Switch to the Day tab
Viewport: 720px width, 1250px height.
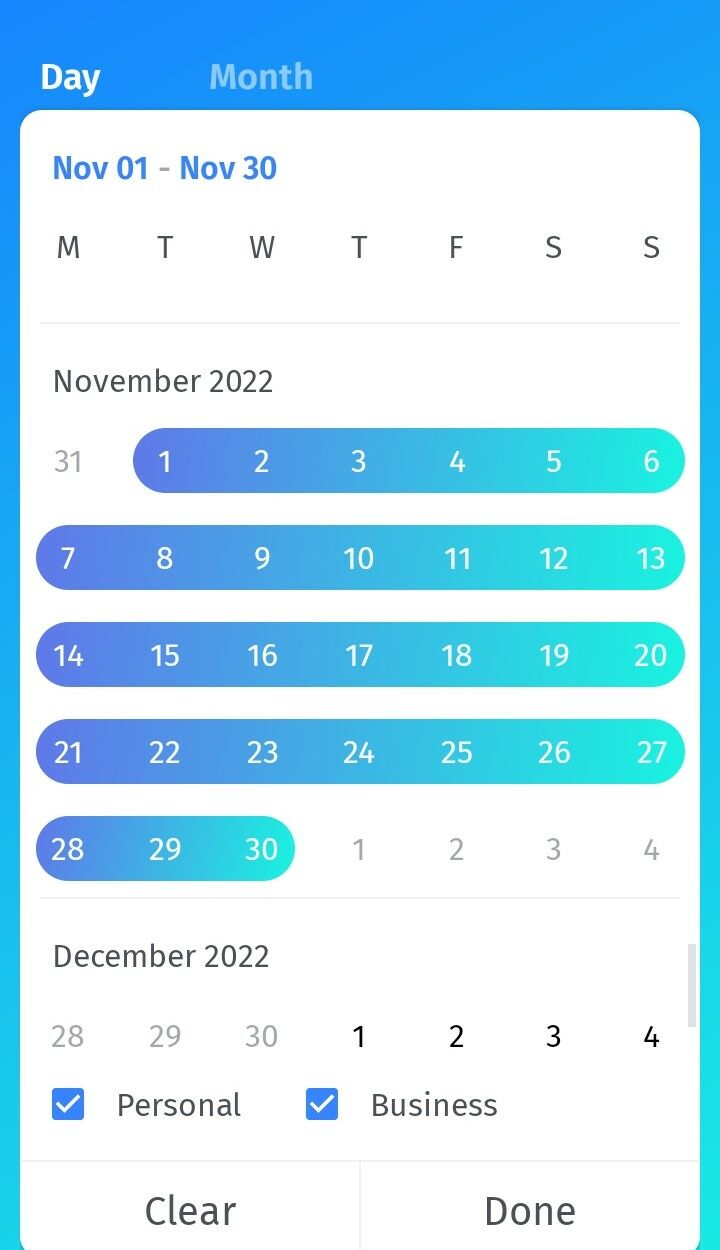coord(70,77)
